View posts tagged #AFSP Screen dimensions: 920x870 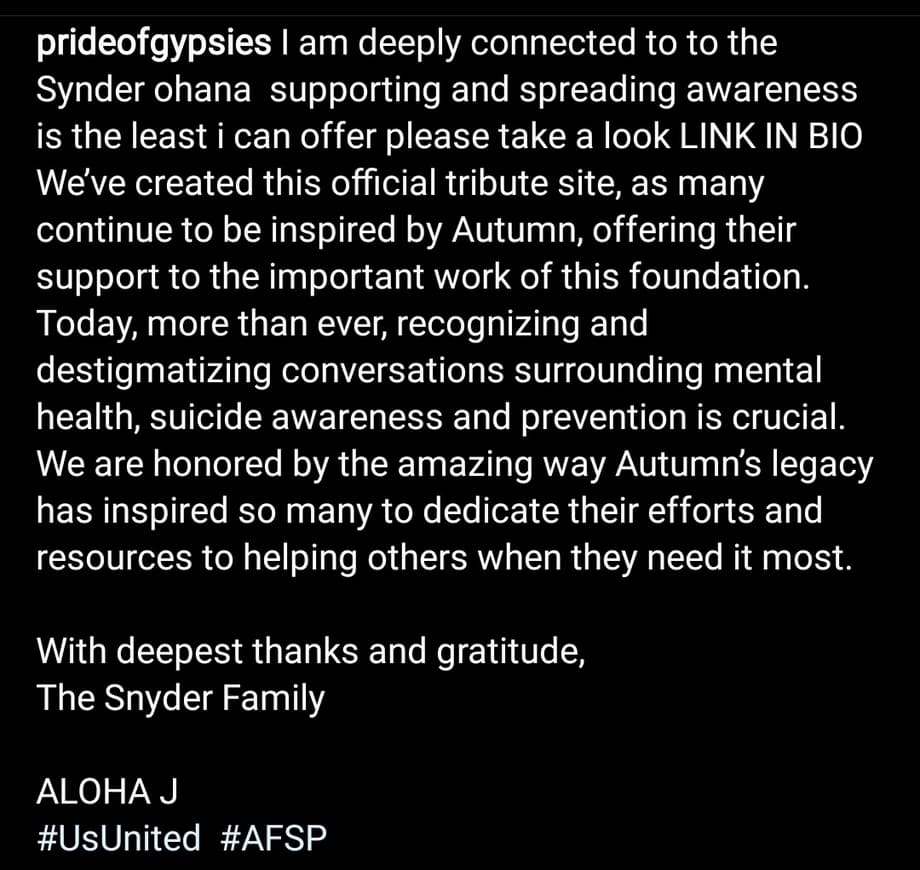pyautogui.click(x=272, y=837)
